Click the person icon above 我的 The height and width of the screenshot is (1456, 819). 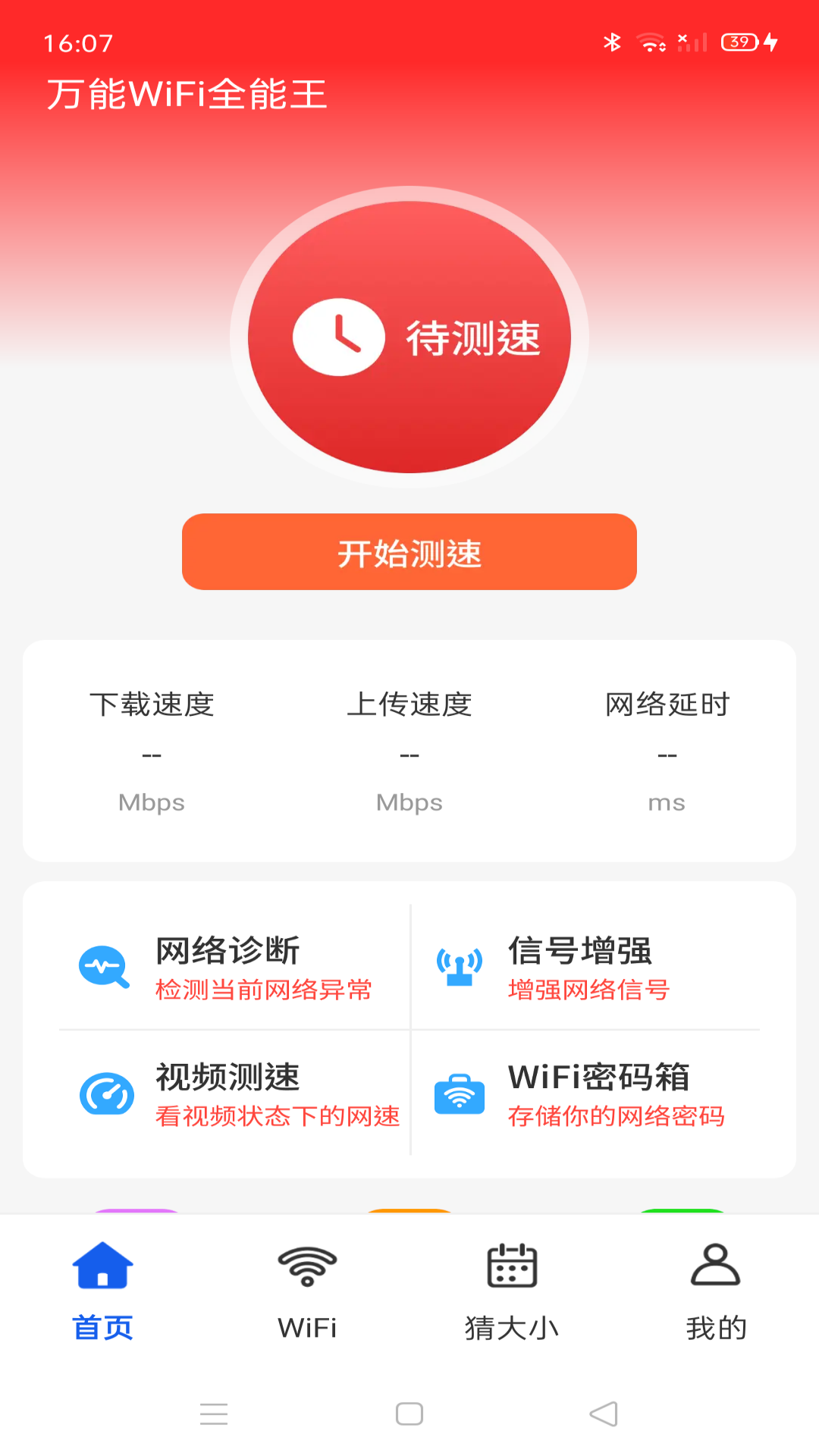717,1263
